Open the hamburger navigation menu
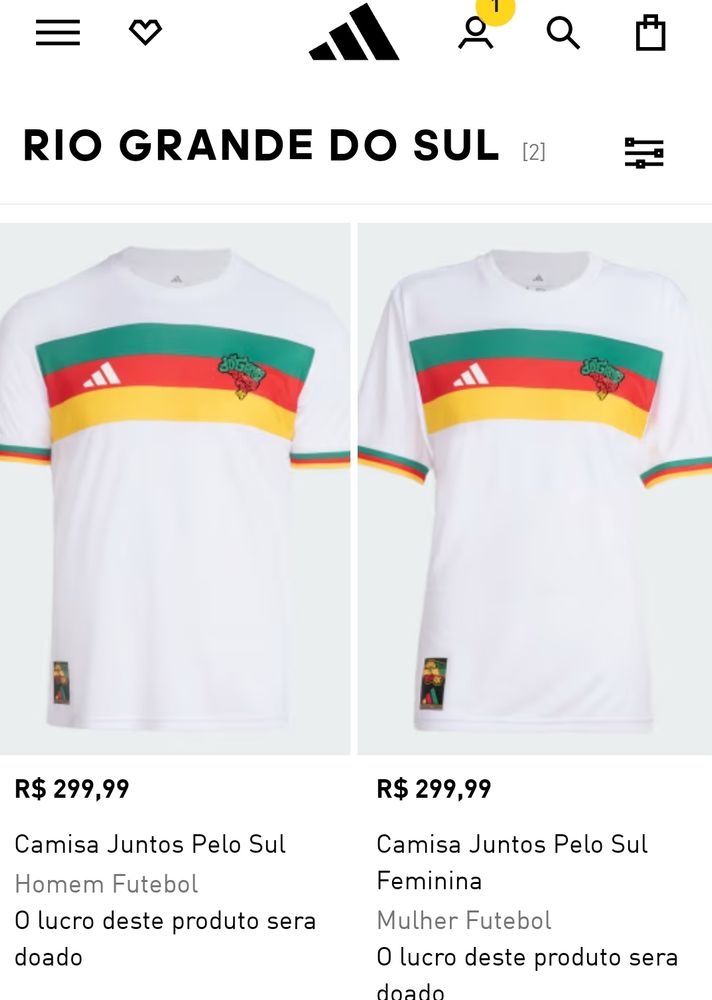The height and width of the screenshot is (1000, 712). click(x=58, y=33)
